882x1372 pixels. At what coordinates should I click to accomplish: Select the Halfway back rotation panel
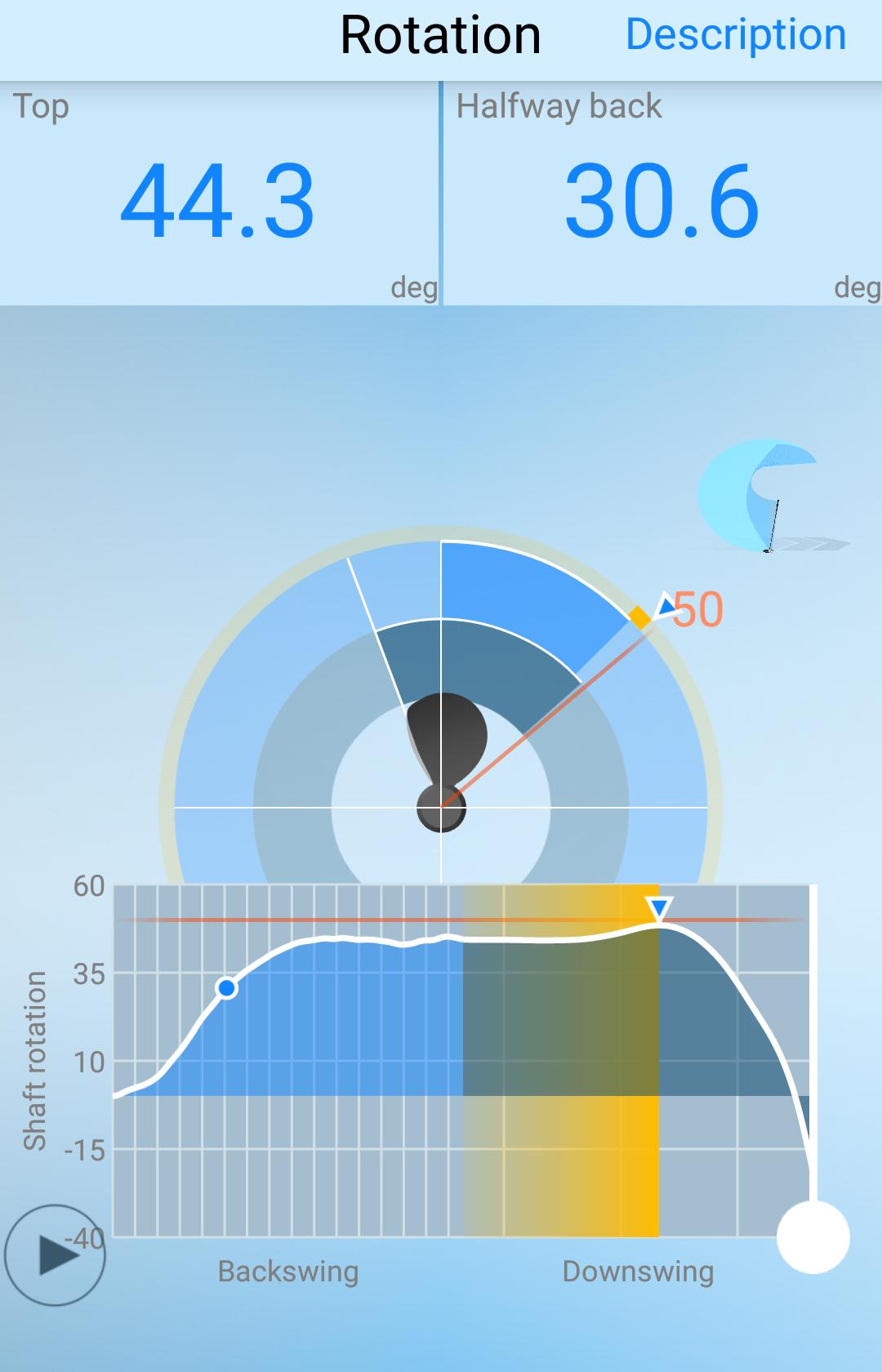(x=661, y=194)
